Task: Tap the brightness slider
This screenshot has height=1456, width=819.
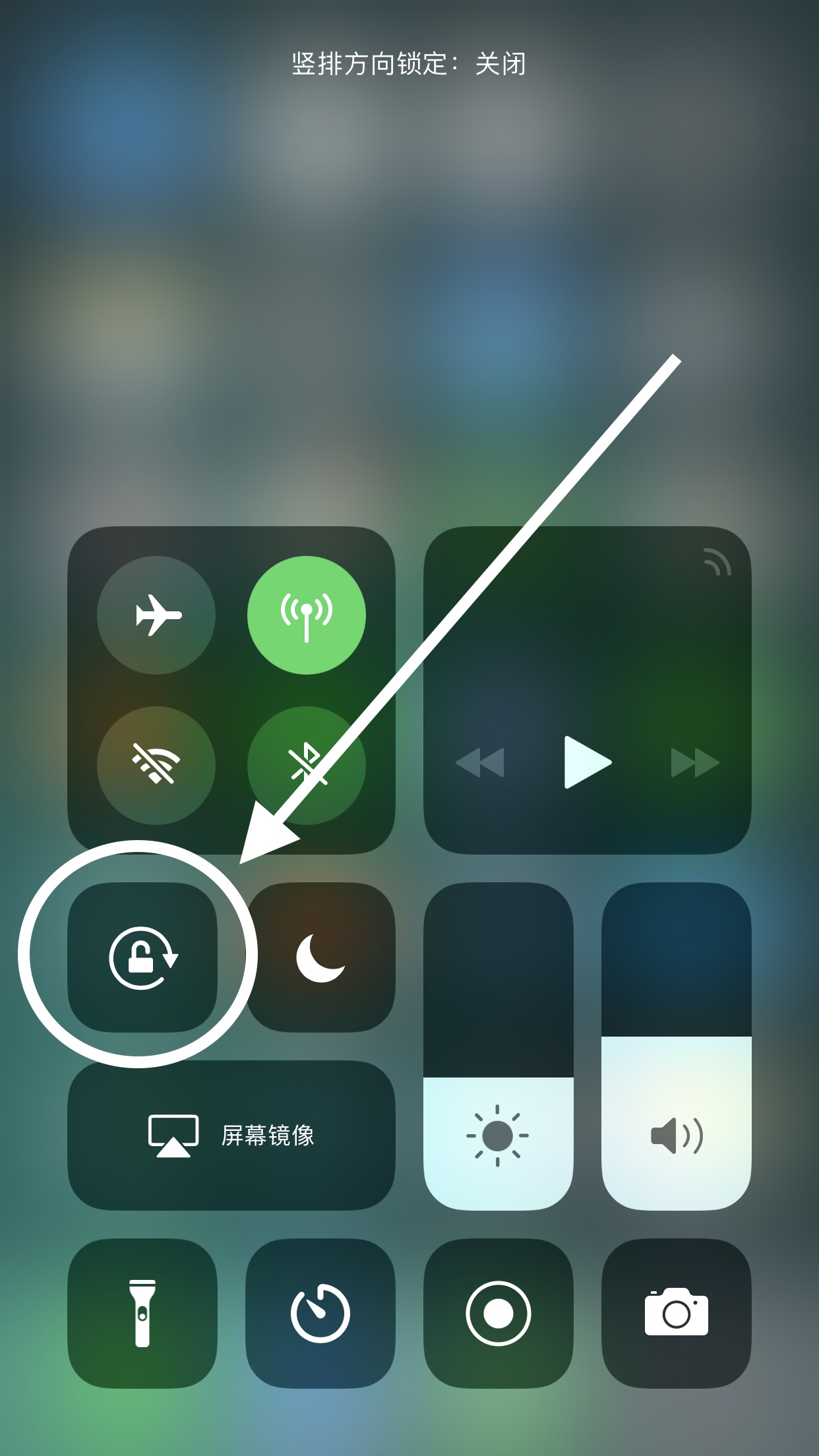Action: [498, 1046]
